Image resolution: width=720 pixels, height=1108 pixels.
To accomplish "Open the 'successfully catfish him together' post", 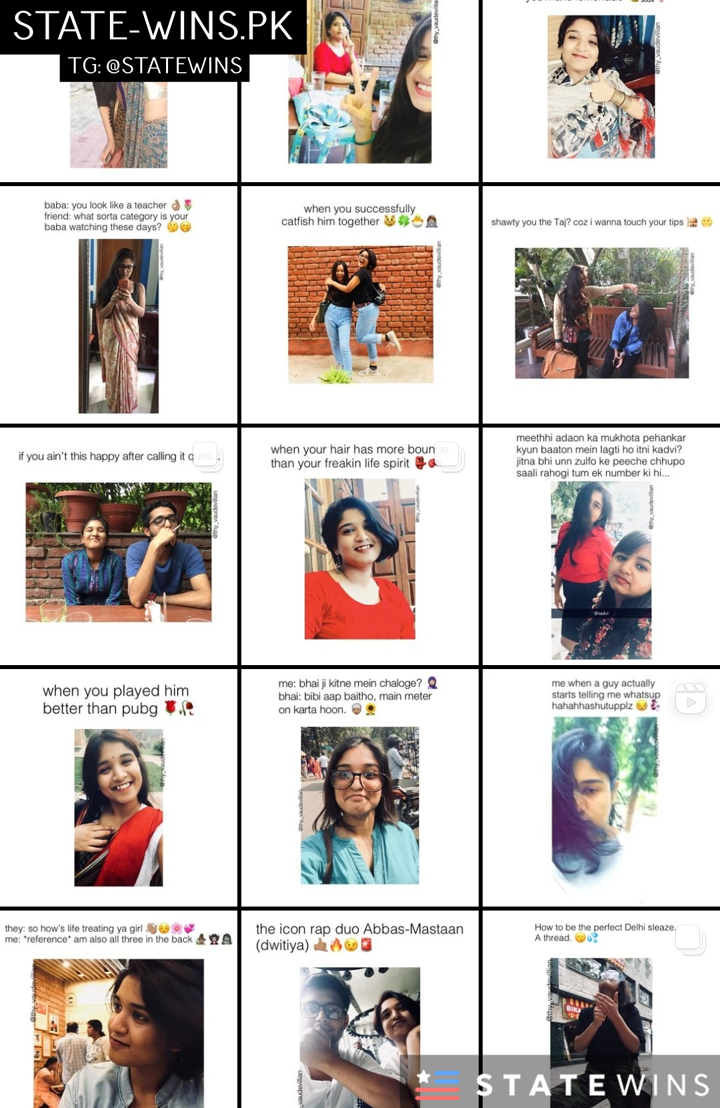I will (x=360, y=305).
